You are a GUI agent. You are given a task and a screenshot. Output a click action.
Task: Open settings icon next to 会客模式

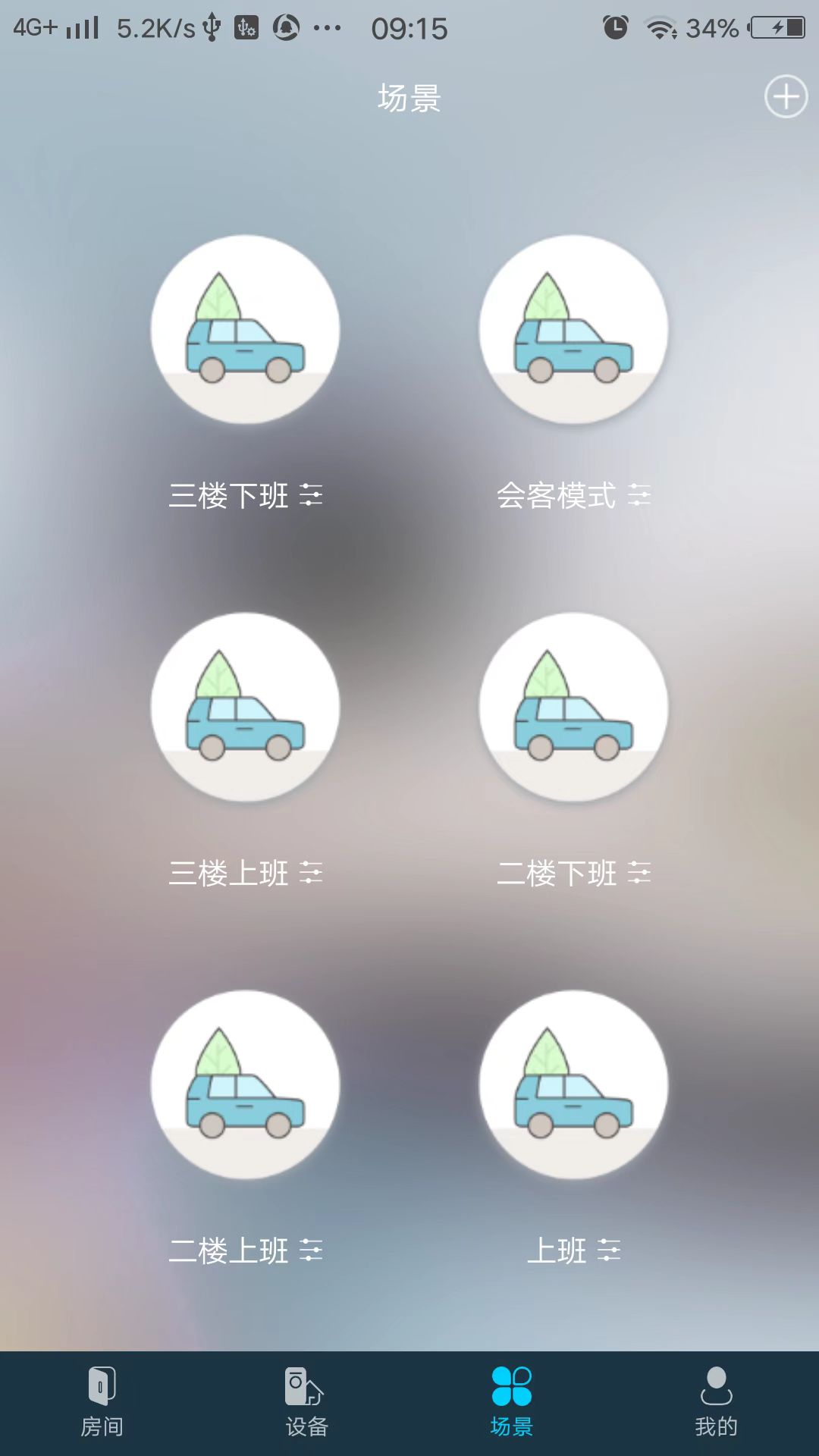pos(639,495)
